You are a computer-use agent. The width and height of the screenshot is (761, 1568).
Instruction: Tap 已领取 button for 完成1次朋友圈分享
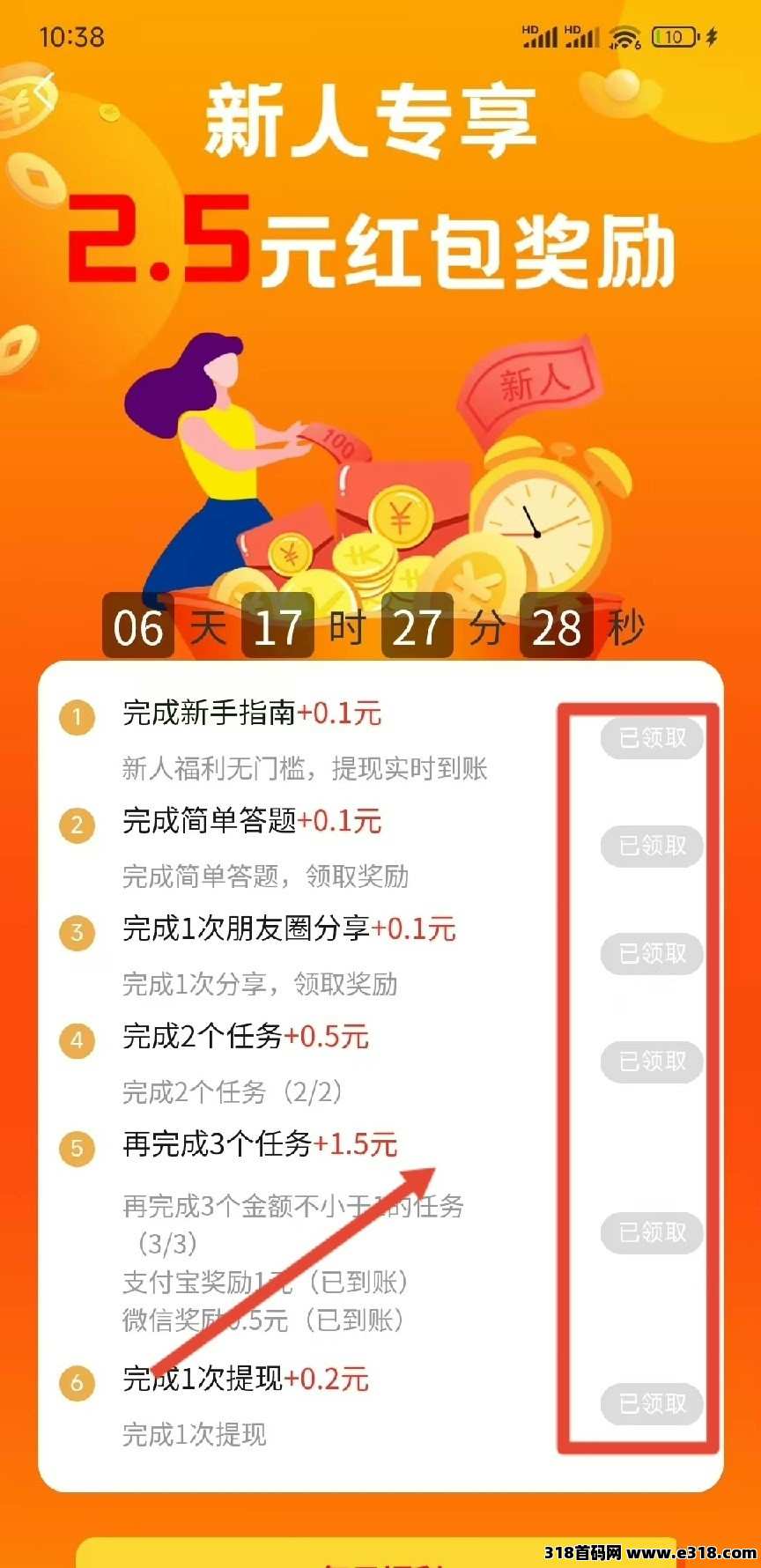[x=652, y=953]
